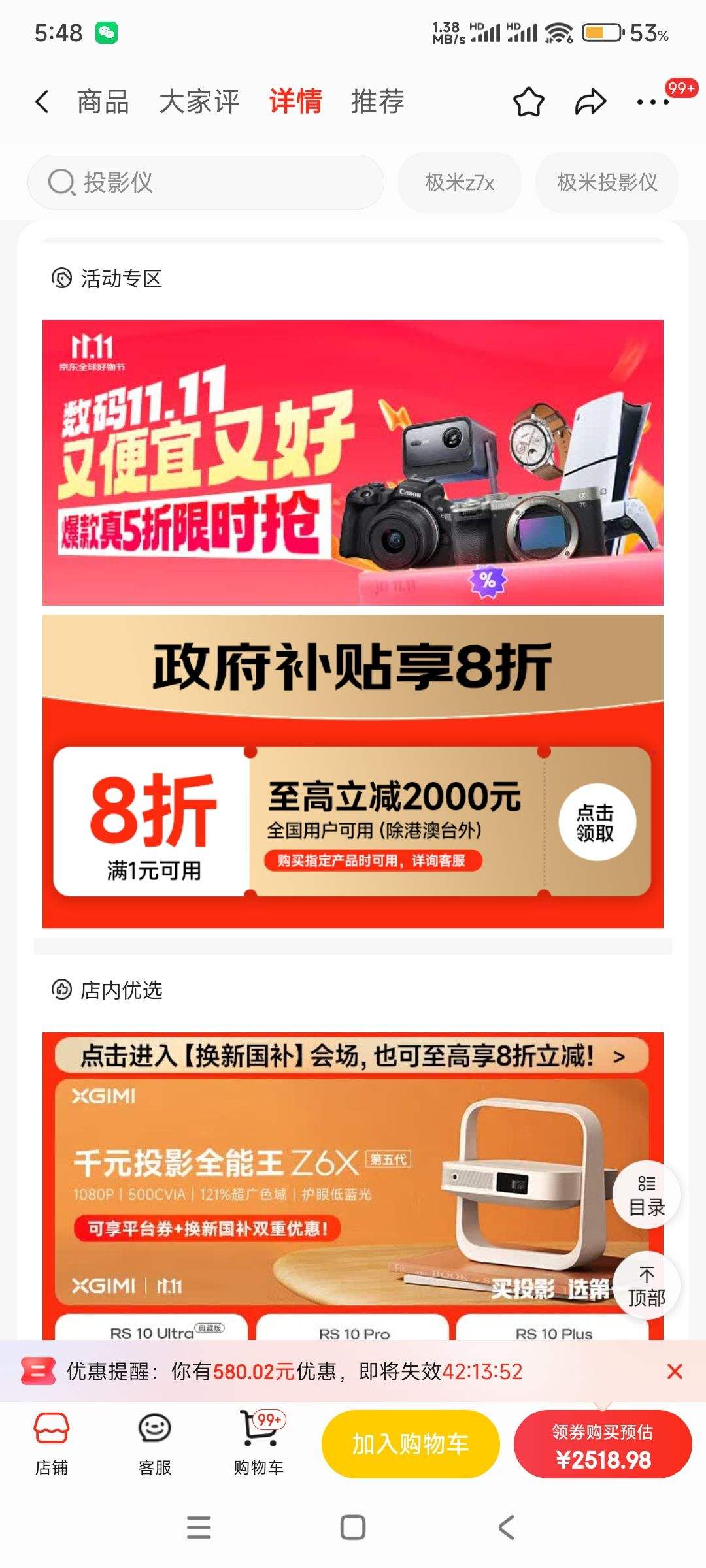
Task: Tap the share icon in the top bar
Action: point(590,101)
